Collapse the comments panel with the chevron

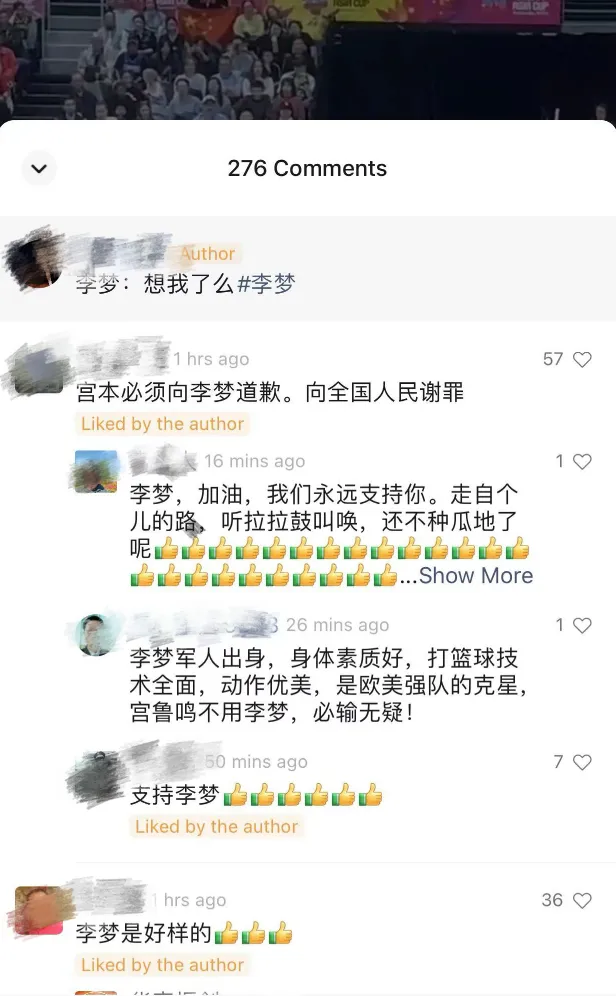click(39, 169)
